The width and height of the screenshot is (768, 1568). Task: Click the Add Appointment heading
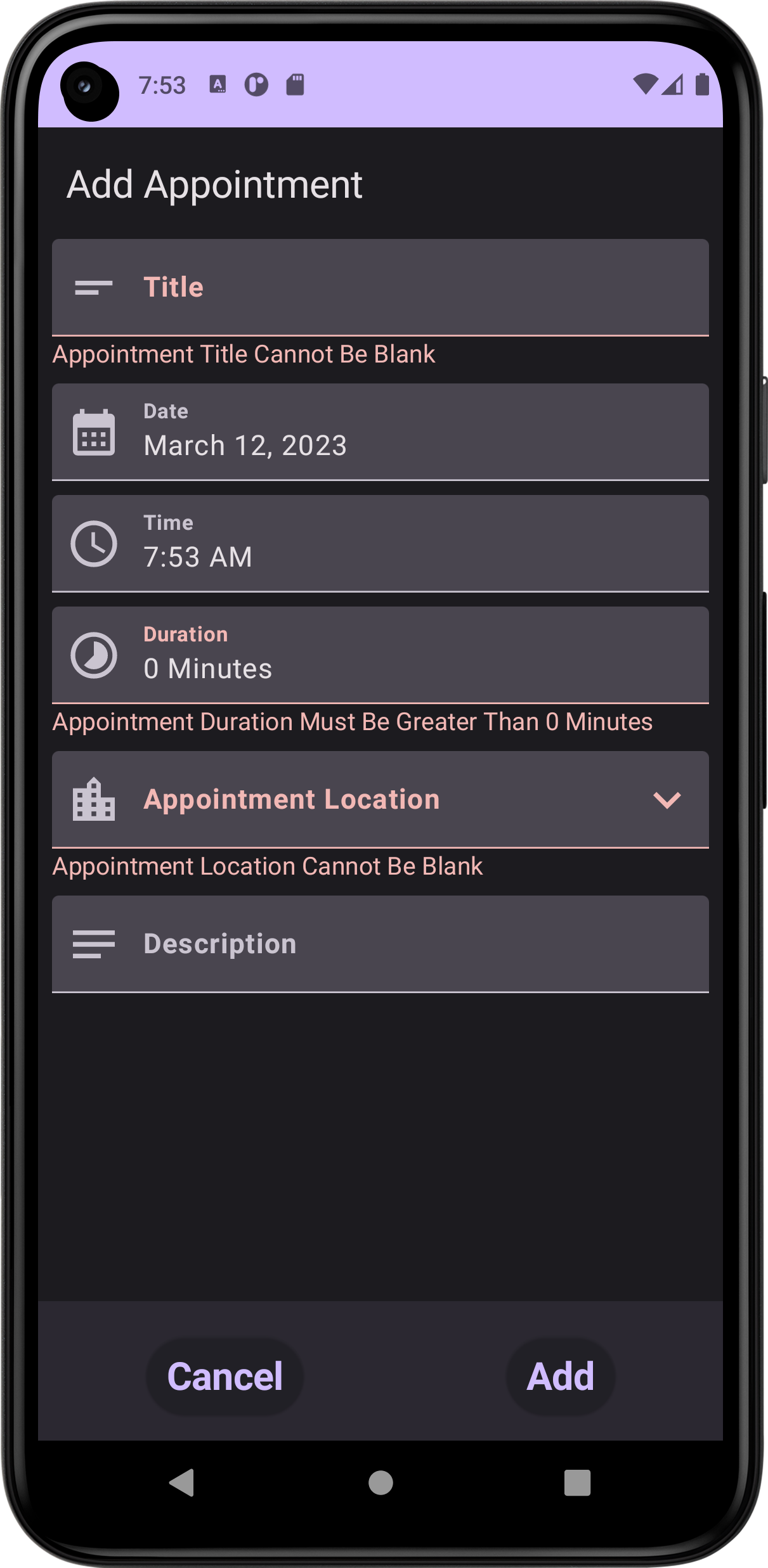click(x=214, y=184)
